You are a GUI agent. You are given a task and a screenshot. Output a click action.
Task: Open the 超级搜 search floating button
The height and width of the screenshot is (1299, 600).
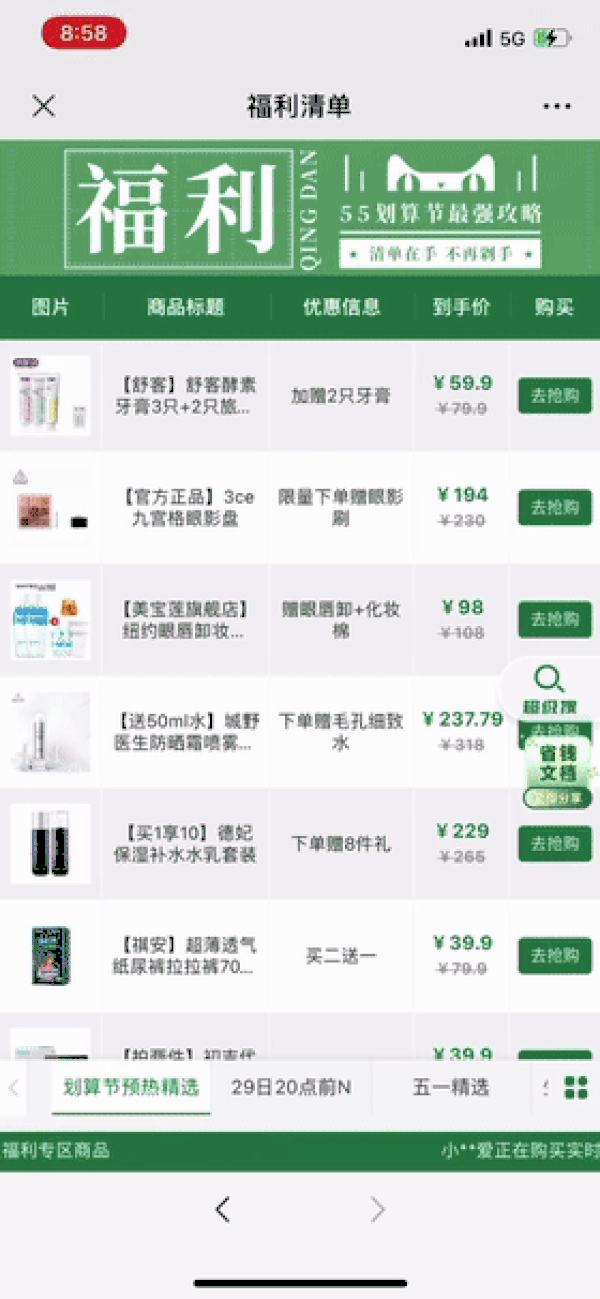[x=549, y=689]
